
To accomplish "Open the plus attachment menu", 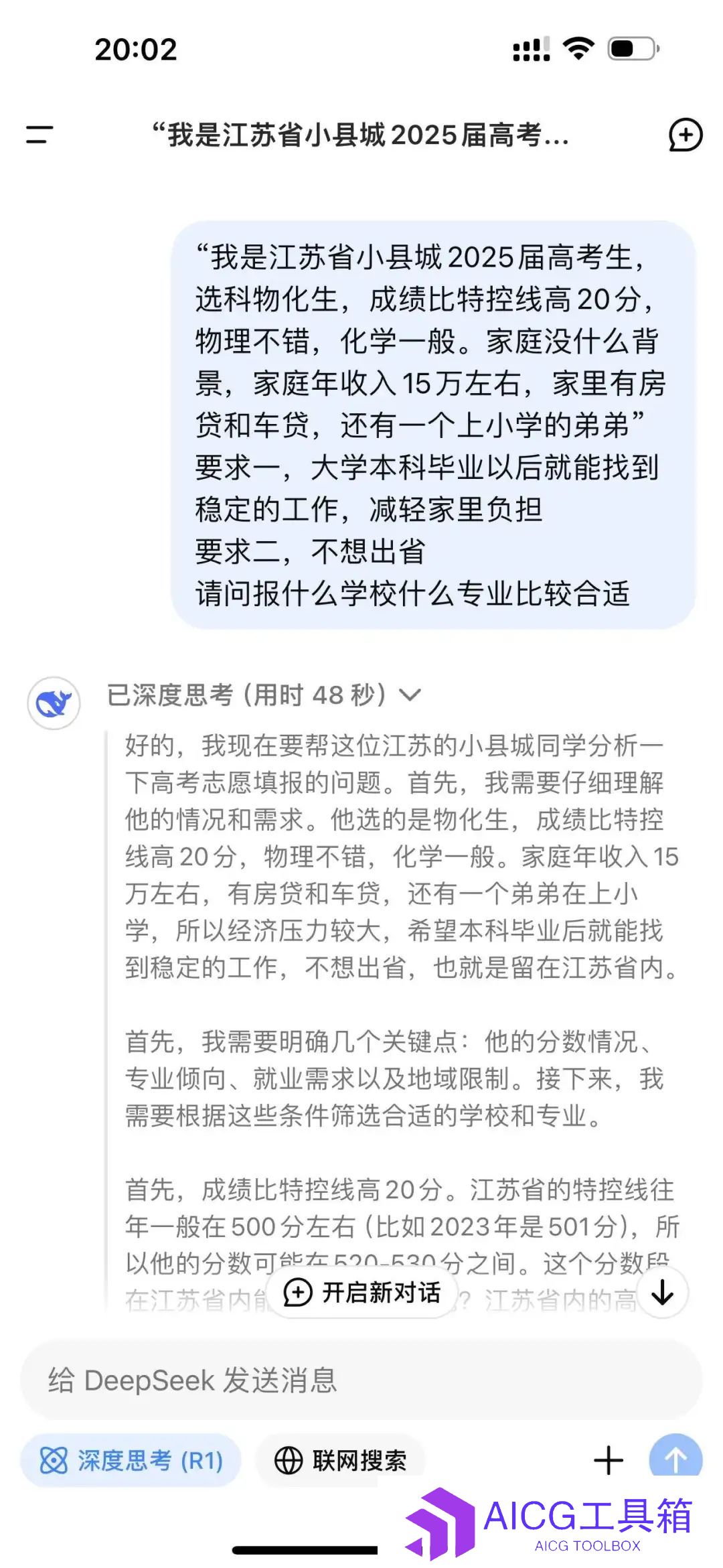I will [608, 1460].
